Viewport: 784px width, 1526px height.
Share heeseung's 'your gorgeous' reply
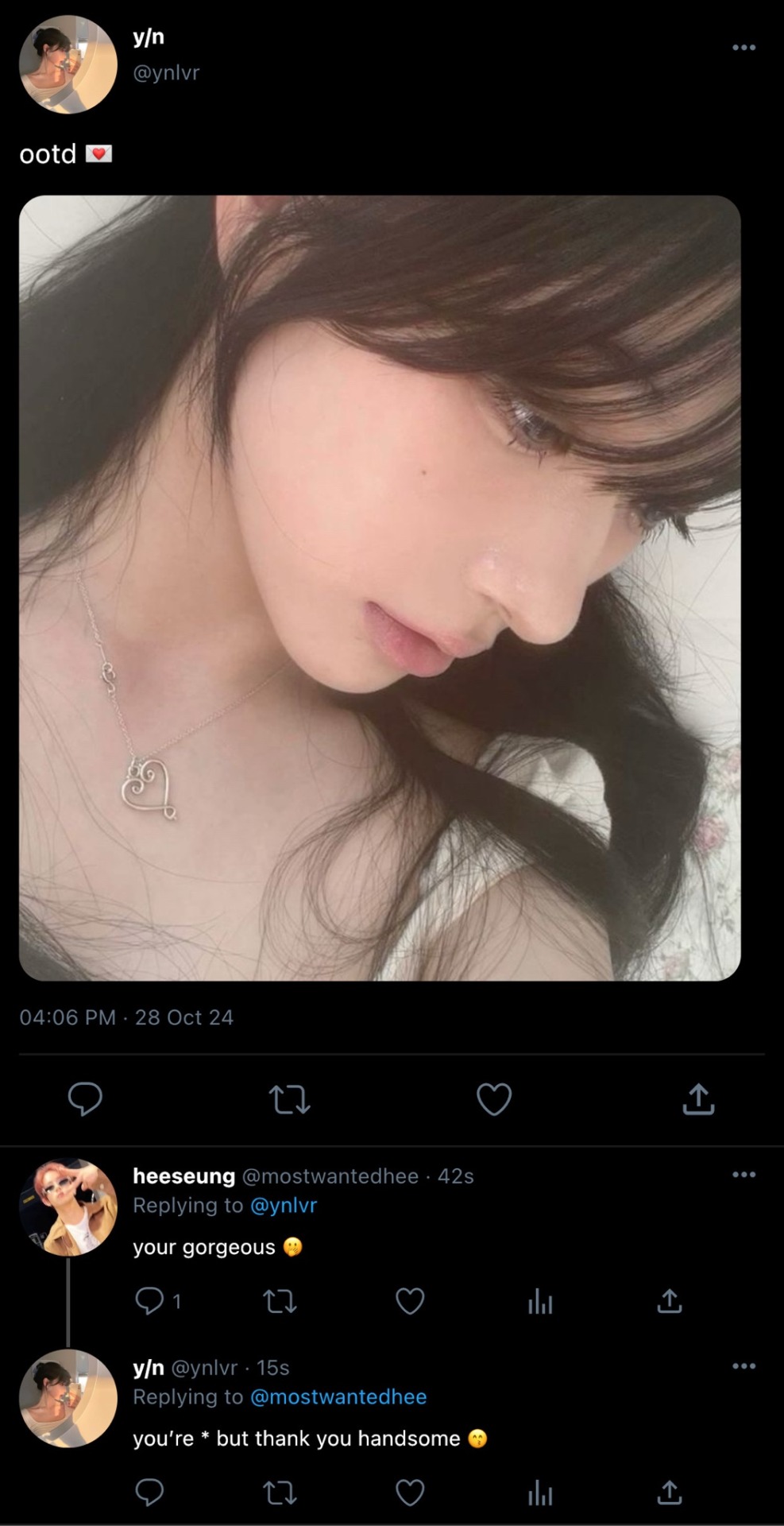tap(670, 1301)
